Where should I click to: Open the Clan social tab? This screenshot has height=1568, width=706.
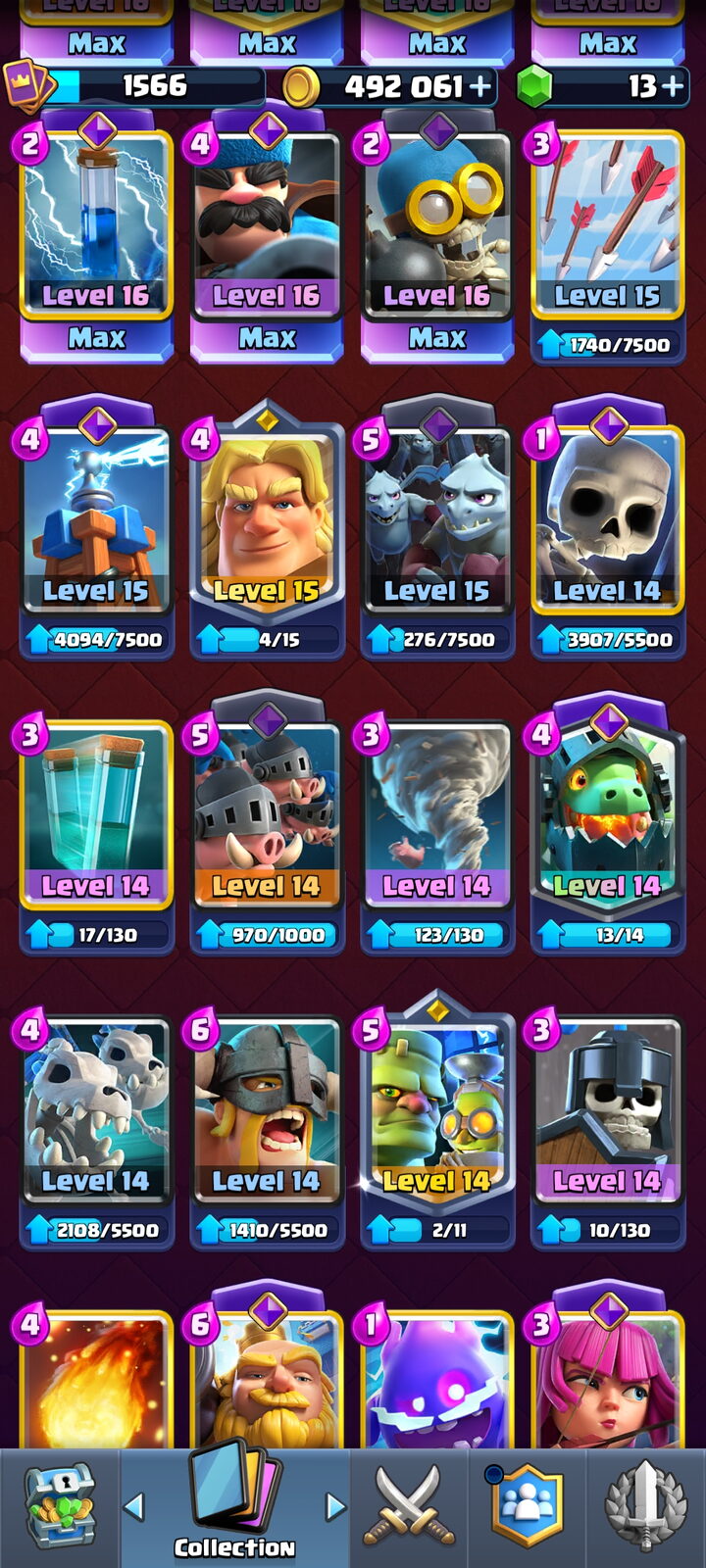tap(527, 1507)
